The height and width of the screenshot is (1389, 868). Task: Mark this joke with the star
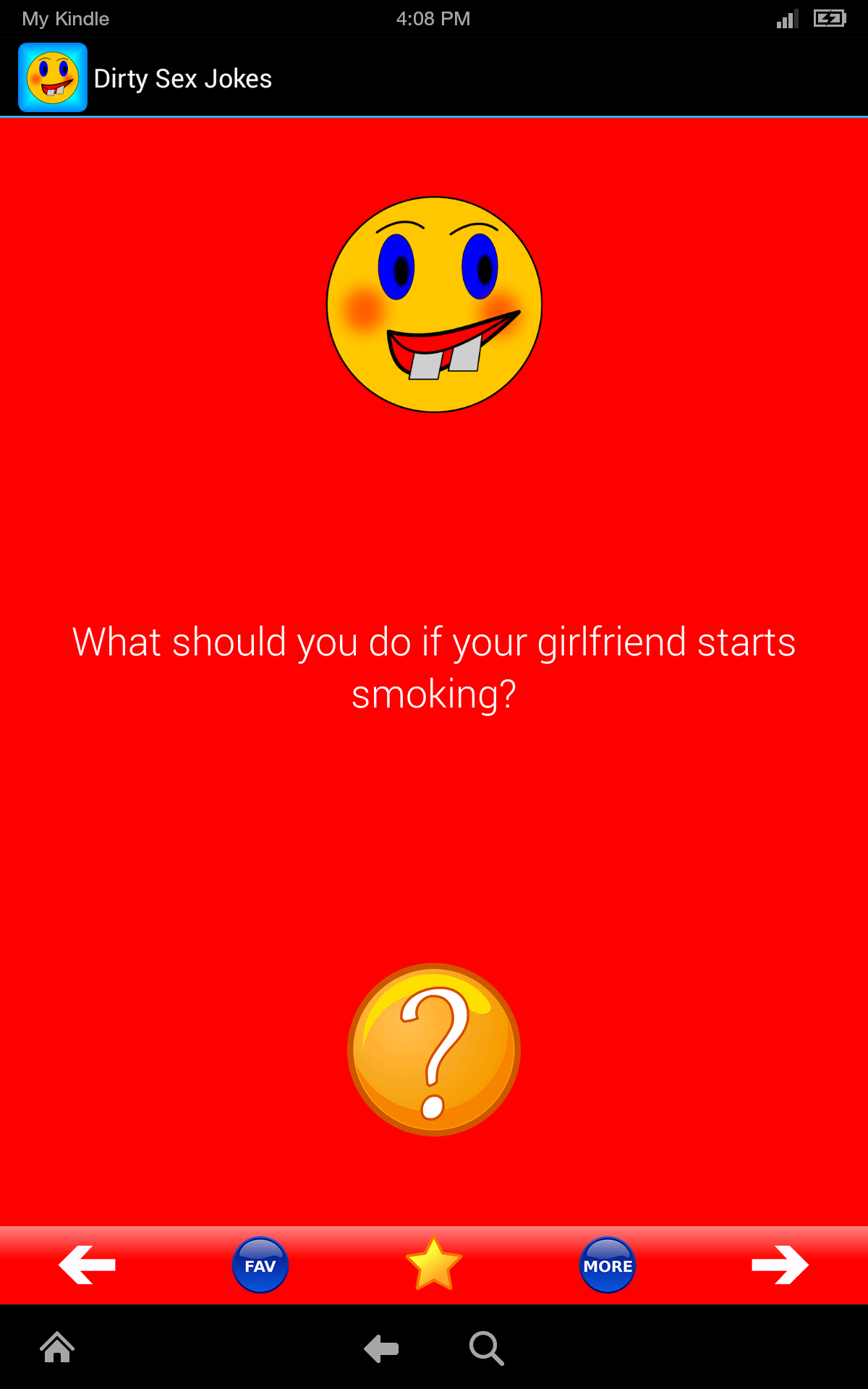(434, 1264)
